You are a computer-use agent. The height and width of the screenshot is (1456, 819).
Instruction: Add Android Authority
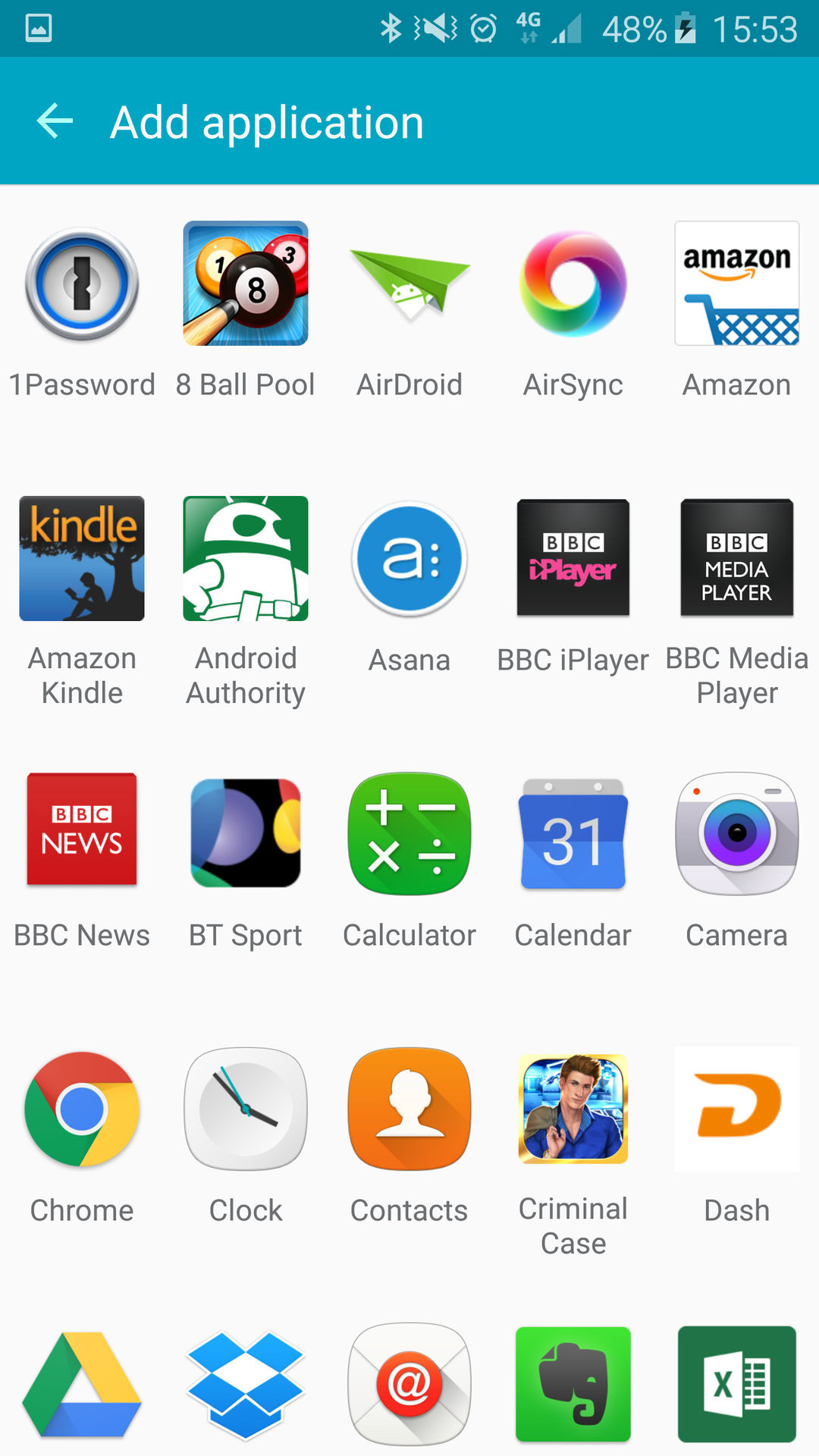[x=246, y=559]
